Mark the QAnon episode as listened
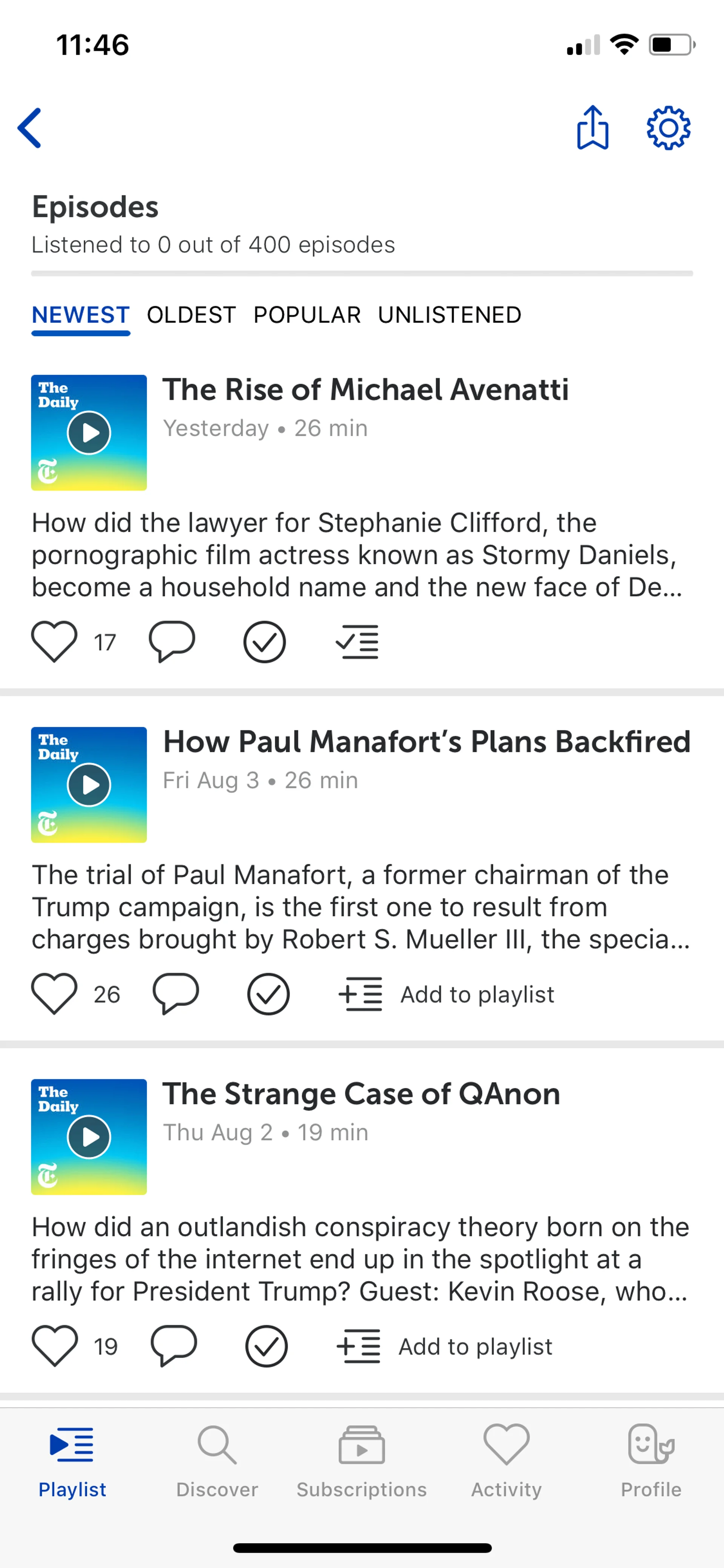Image resolution: width=724 pixels, height=1568 pixels. pyautogui.click(x=267, y=1346)
